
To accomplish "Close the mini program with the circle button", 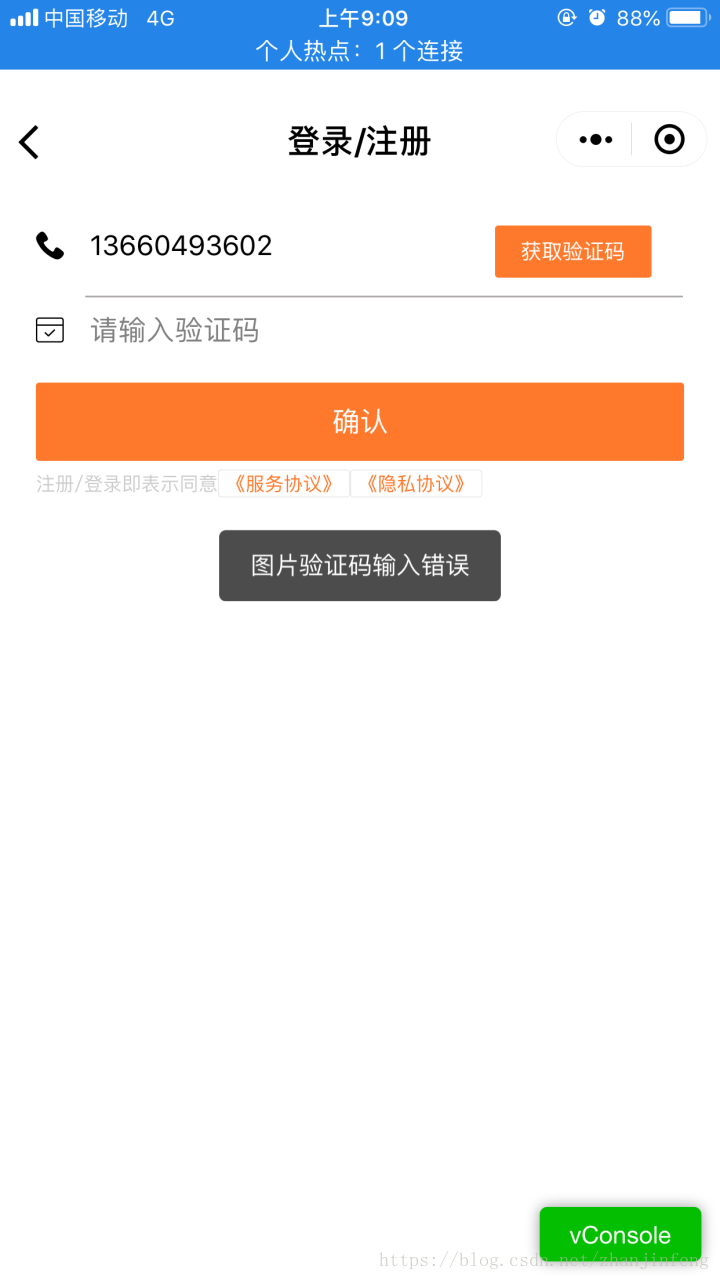I will [669, 140].
